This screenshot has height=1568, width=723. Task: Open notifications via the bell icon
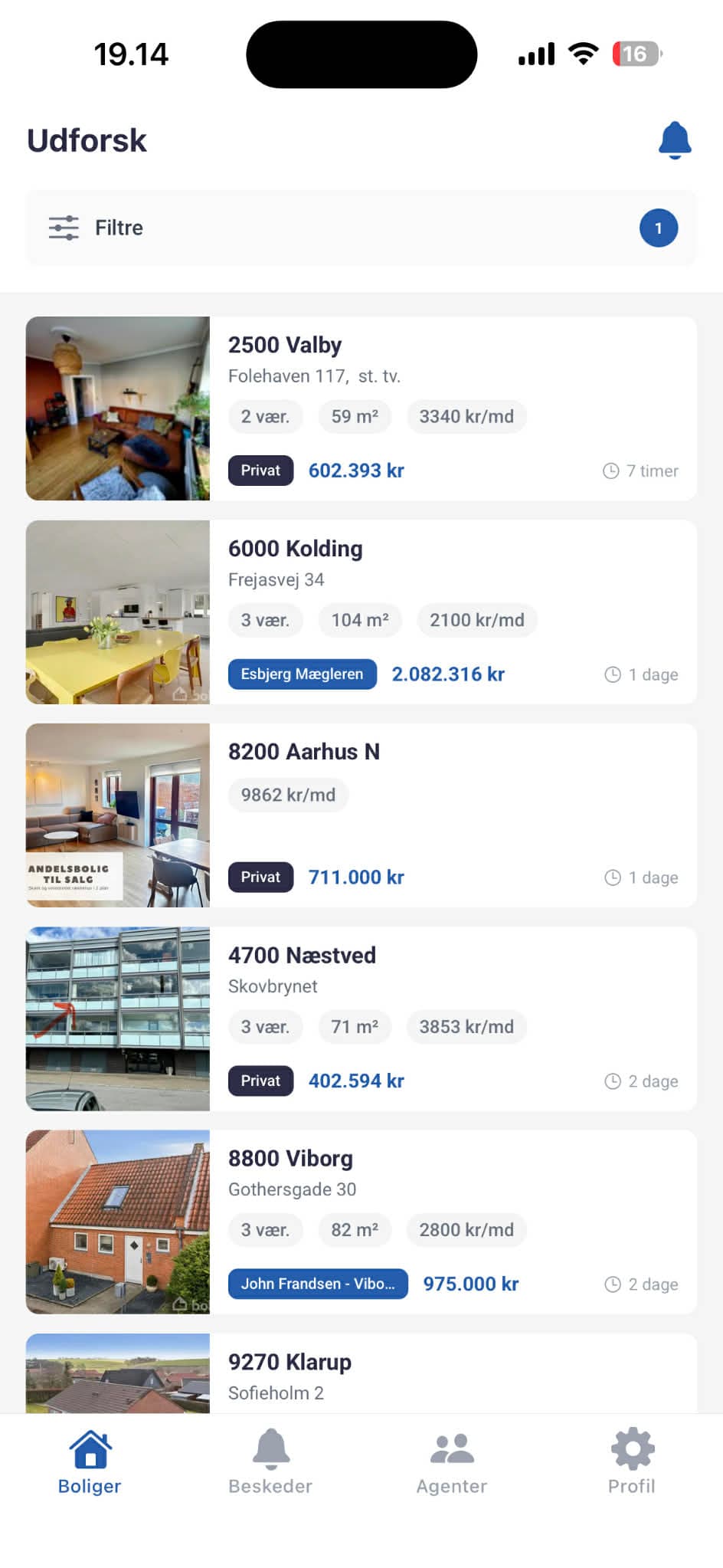pyautogui.click(x=675, y=139)
